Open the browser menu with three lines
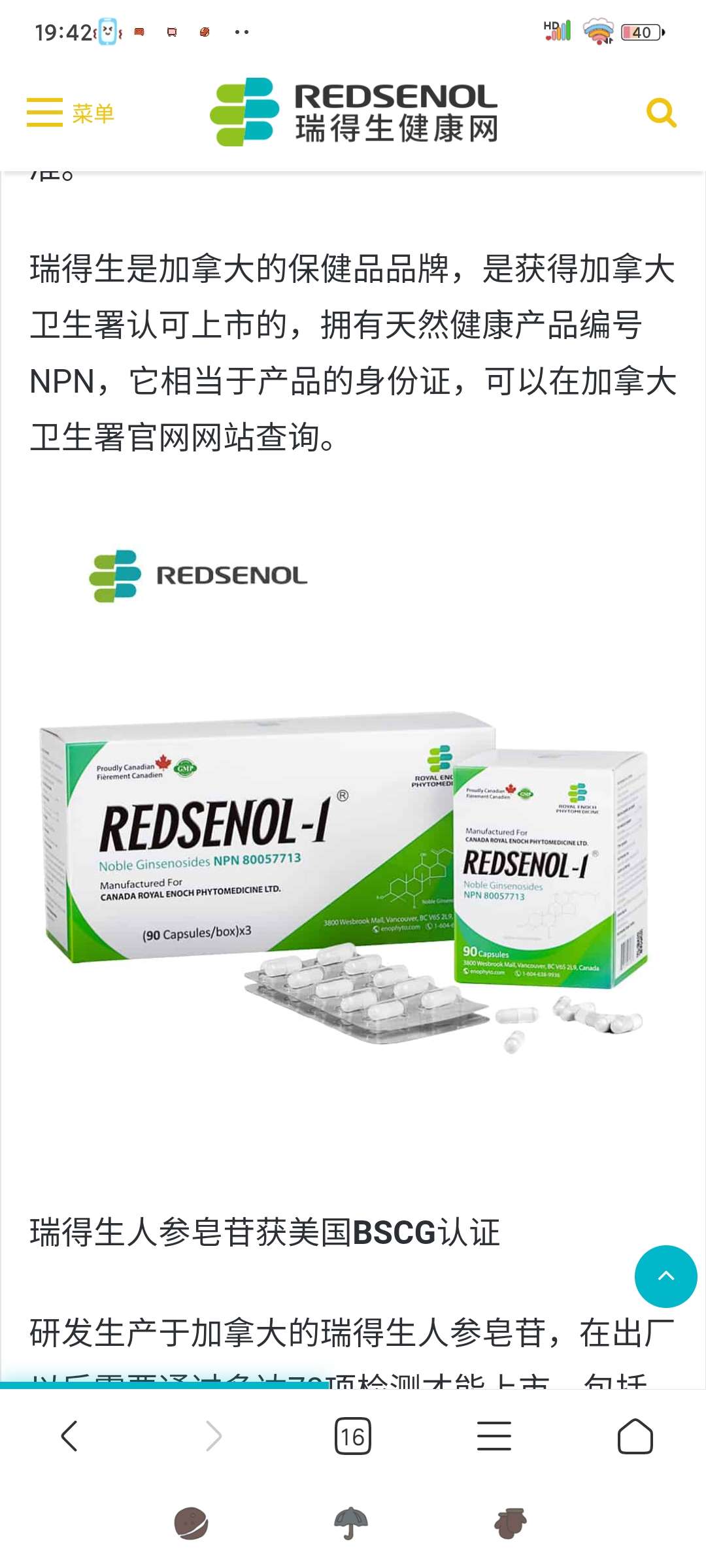This screenshot has width=706, height=1568. click(x=494, y=1436)
